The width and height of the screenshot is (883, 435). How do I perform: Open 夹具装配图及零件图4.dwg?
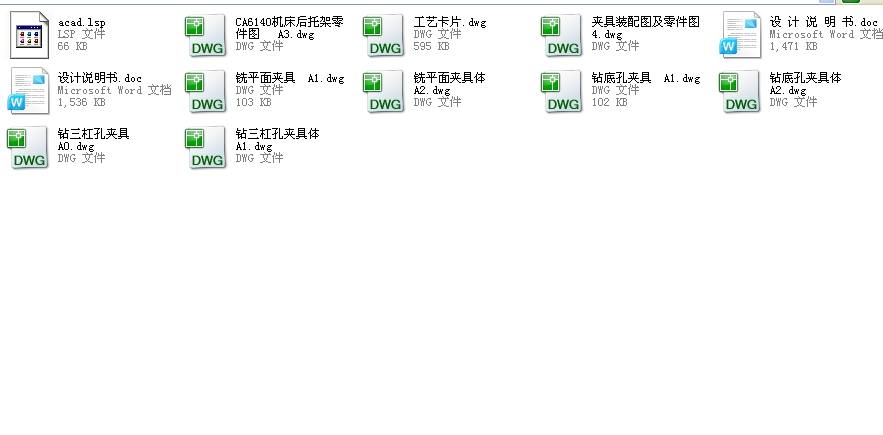tap(562, 34)
